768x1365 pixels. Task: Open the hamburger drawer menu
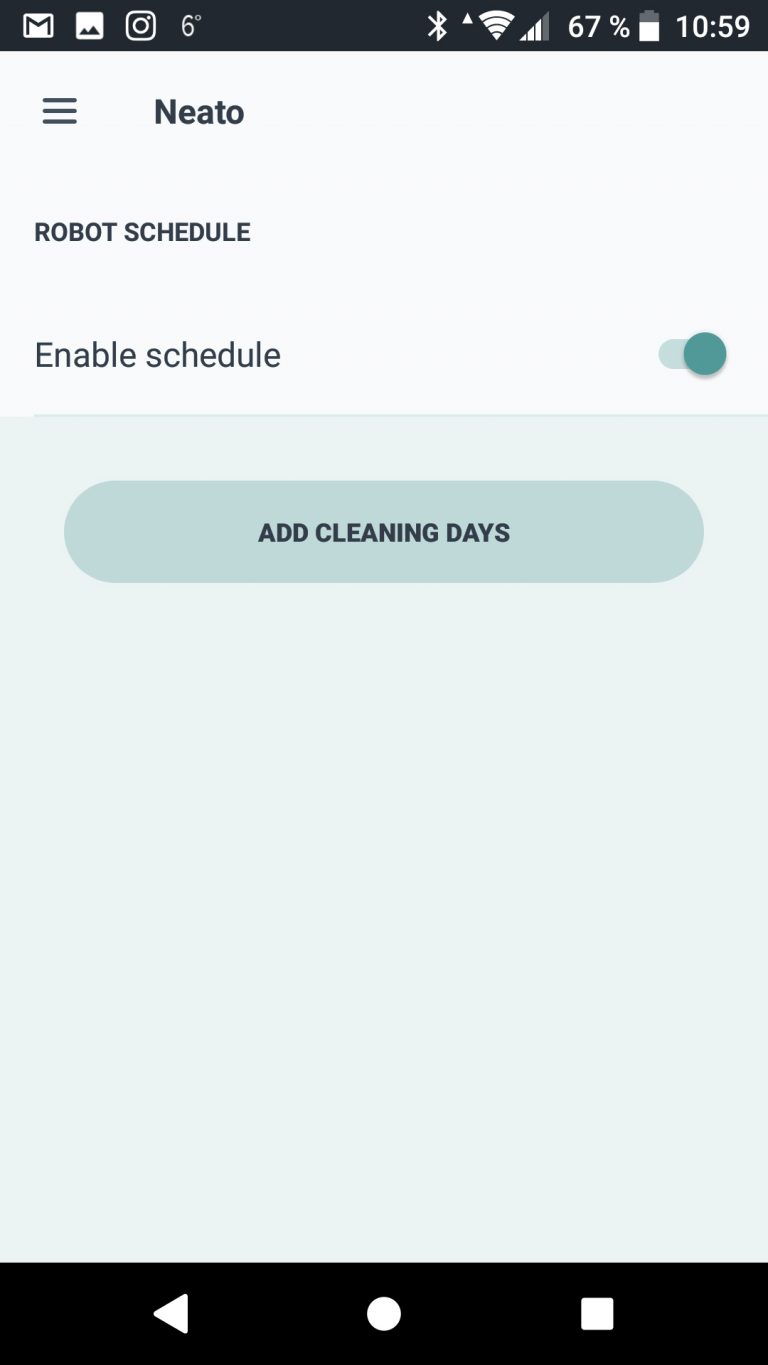tap(59, 111)
